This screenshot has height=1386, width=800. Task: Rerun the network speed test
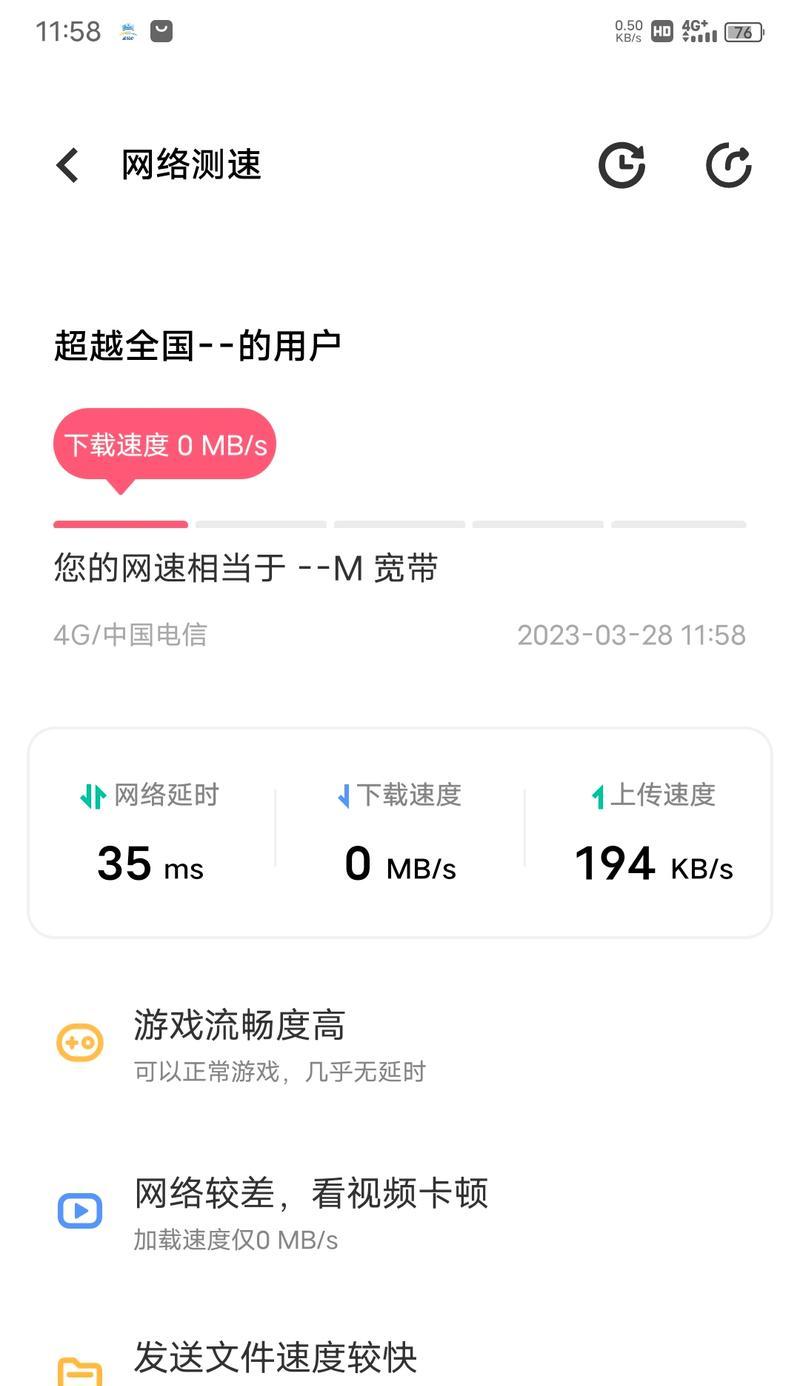click(x=729, y=165)
